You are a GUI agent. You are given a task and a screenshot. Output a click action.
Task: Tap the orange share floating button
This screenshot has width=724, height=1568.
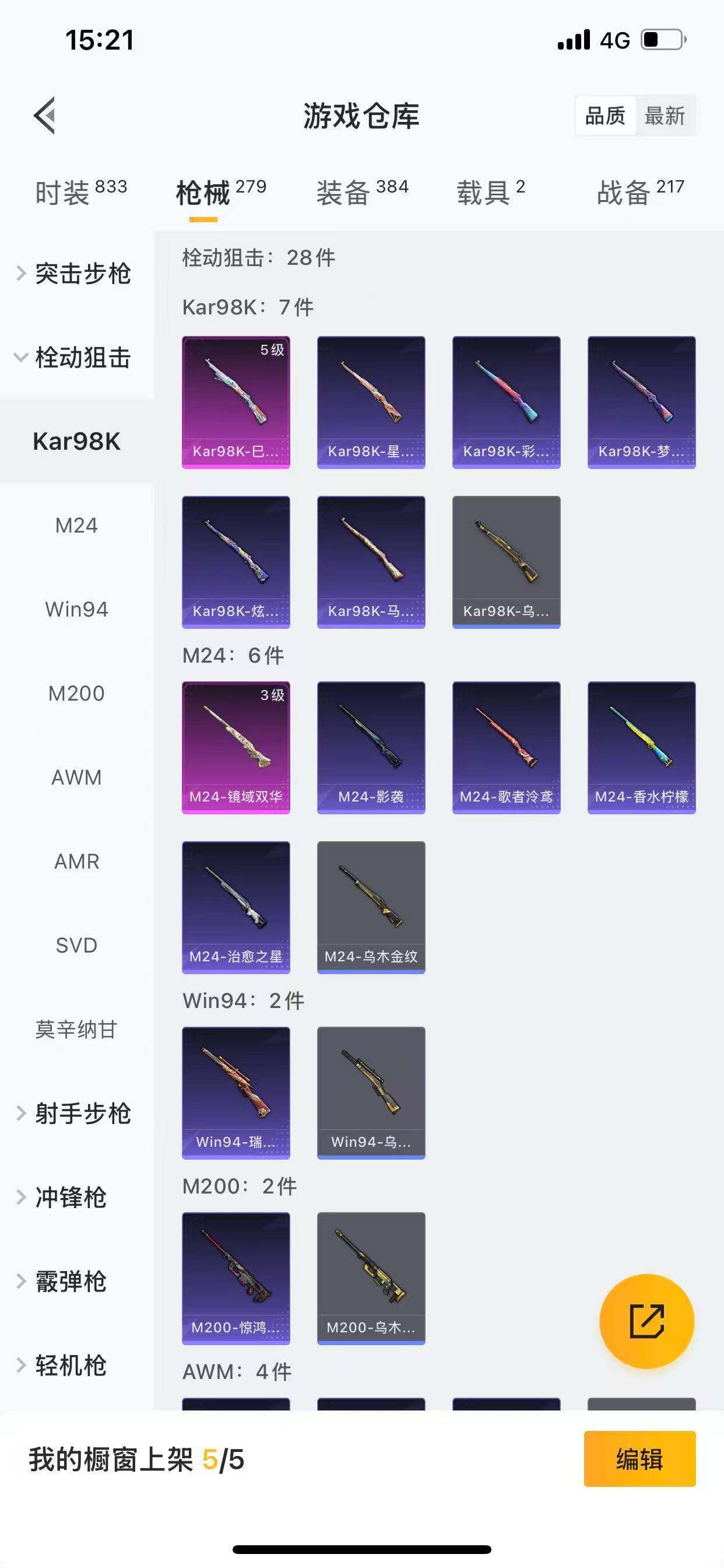click(x=646, y=1321)
